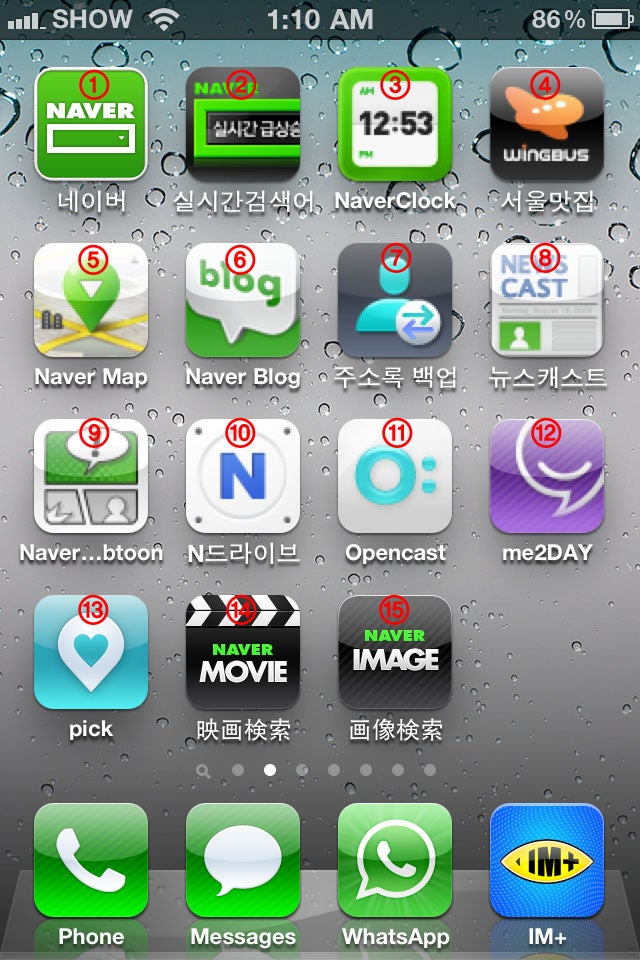Viewport: 640px width, 960px height.
Task: Tap the Spotlight search page indicator
Action: coord(204,770)
